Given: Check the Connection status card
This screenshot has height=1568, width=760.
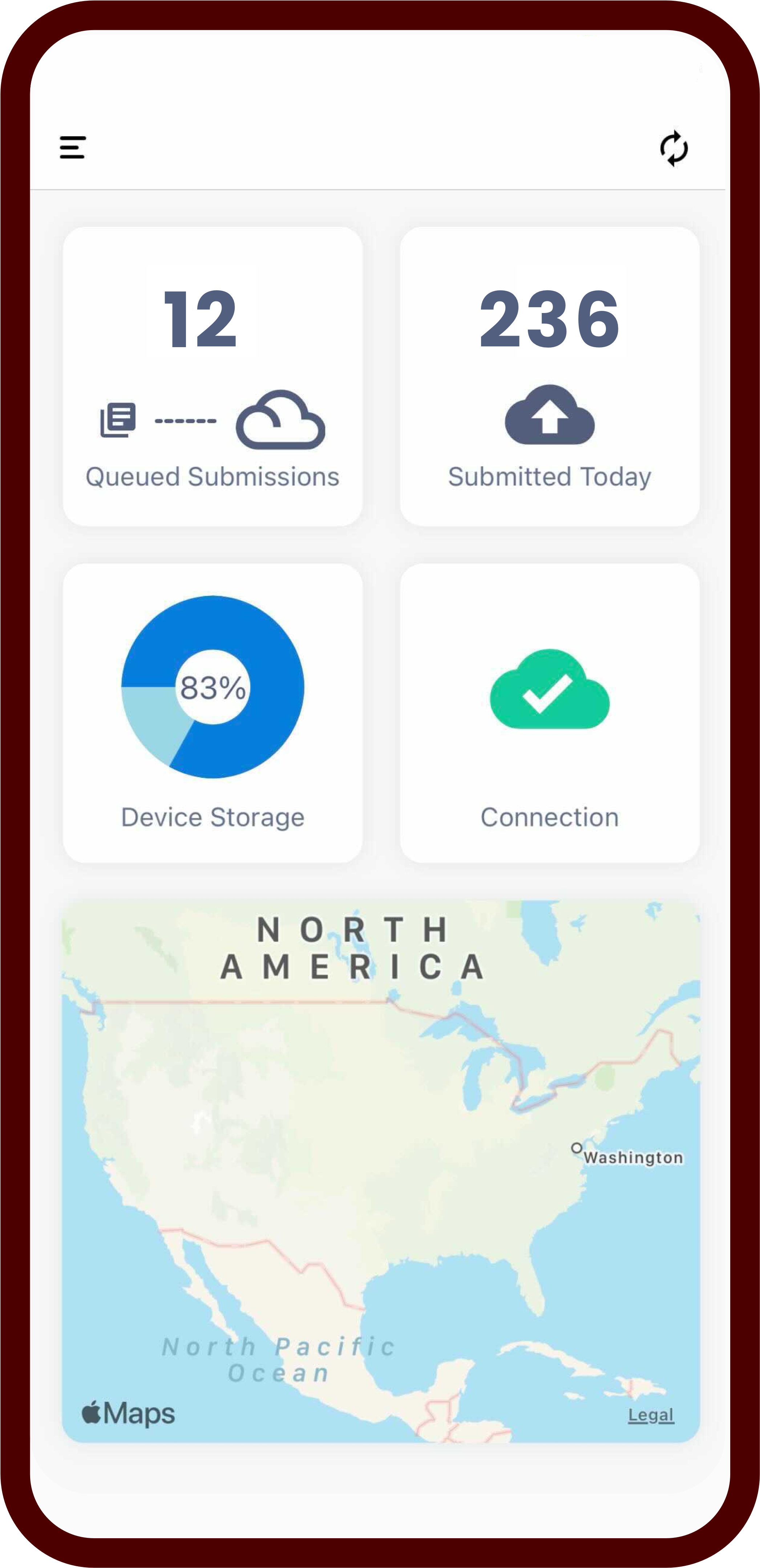Looking at the screenshot, I should 549,712.
